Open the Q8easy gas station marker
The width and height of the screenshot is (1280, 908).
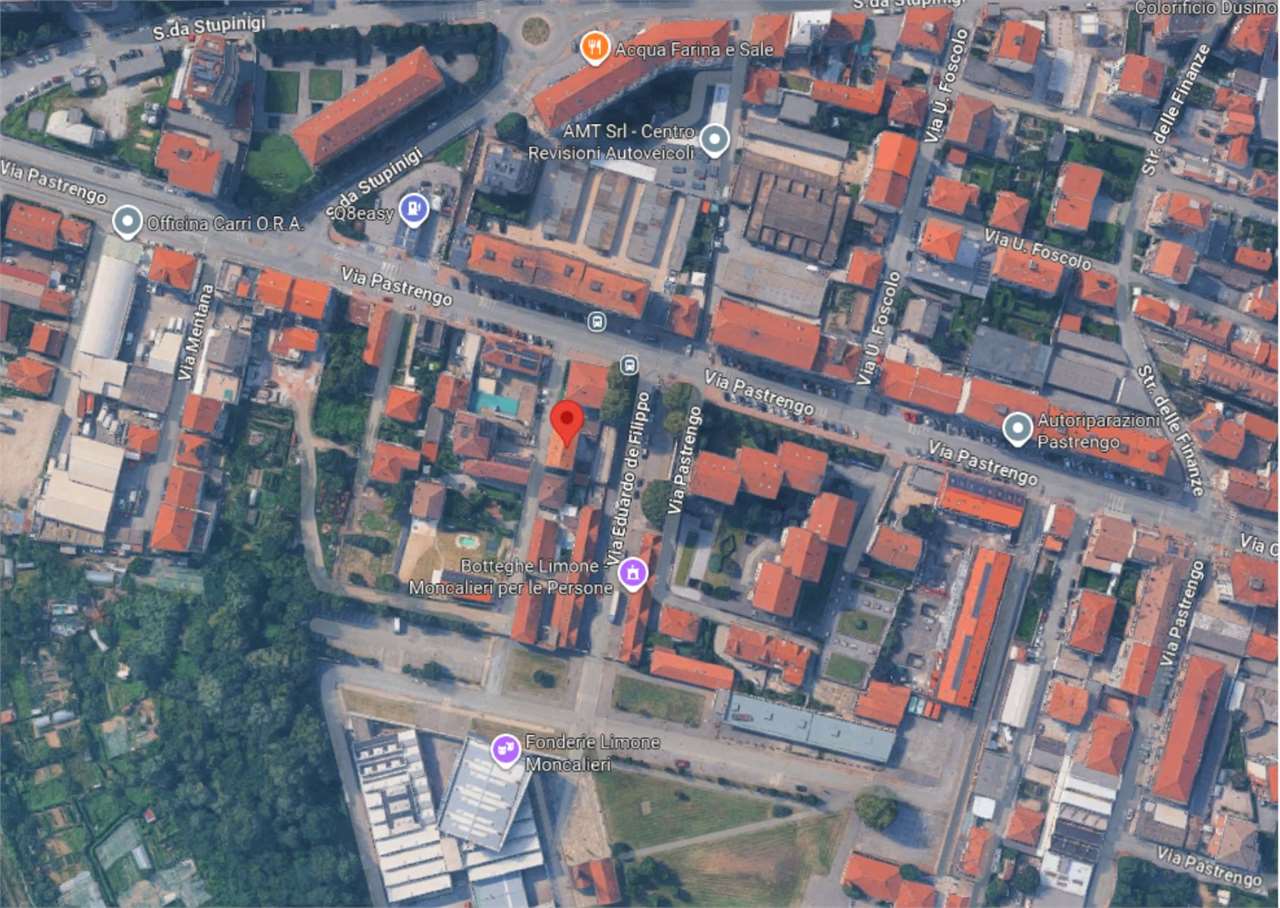(x=413, y=210)
